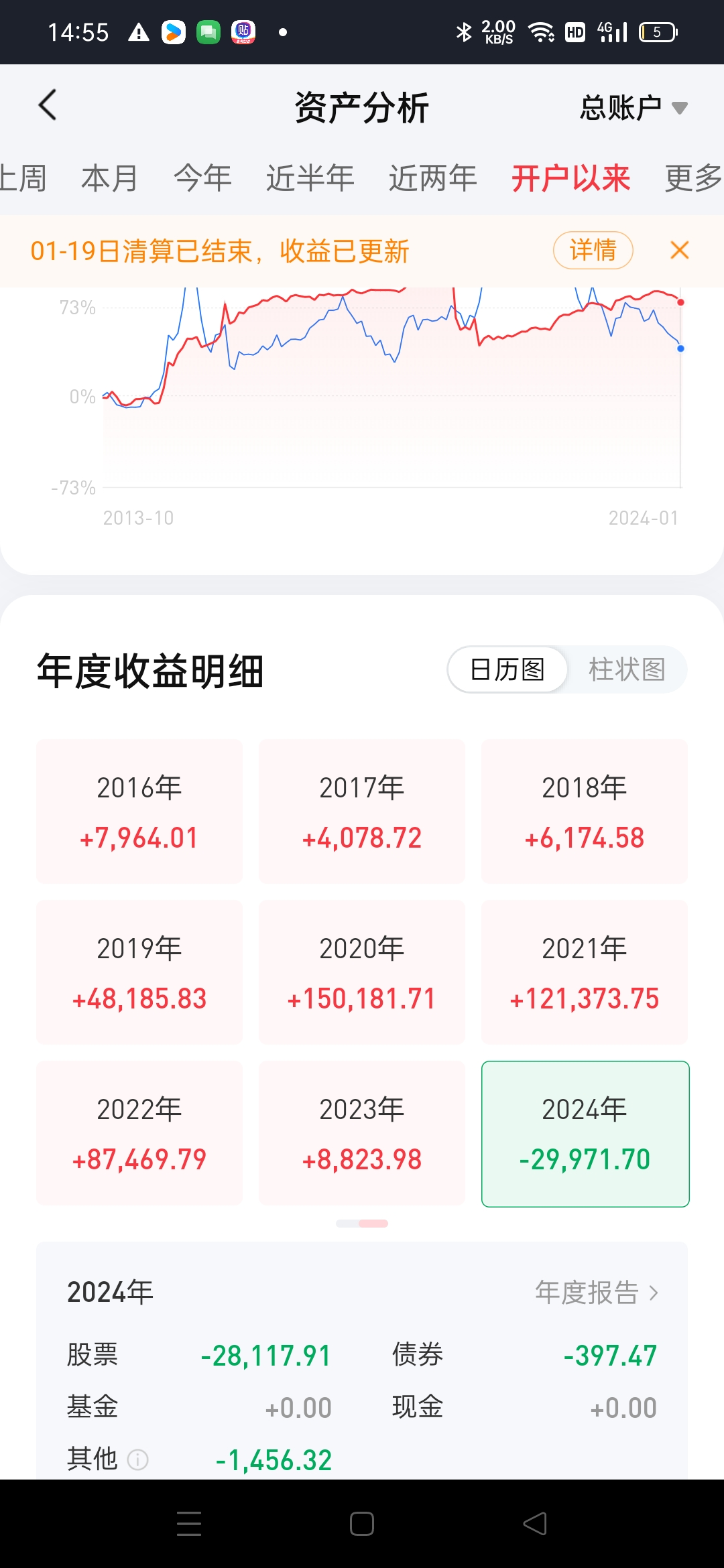Select the 2021年 earnings card

coord(585,972)
